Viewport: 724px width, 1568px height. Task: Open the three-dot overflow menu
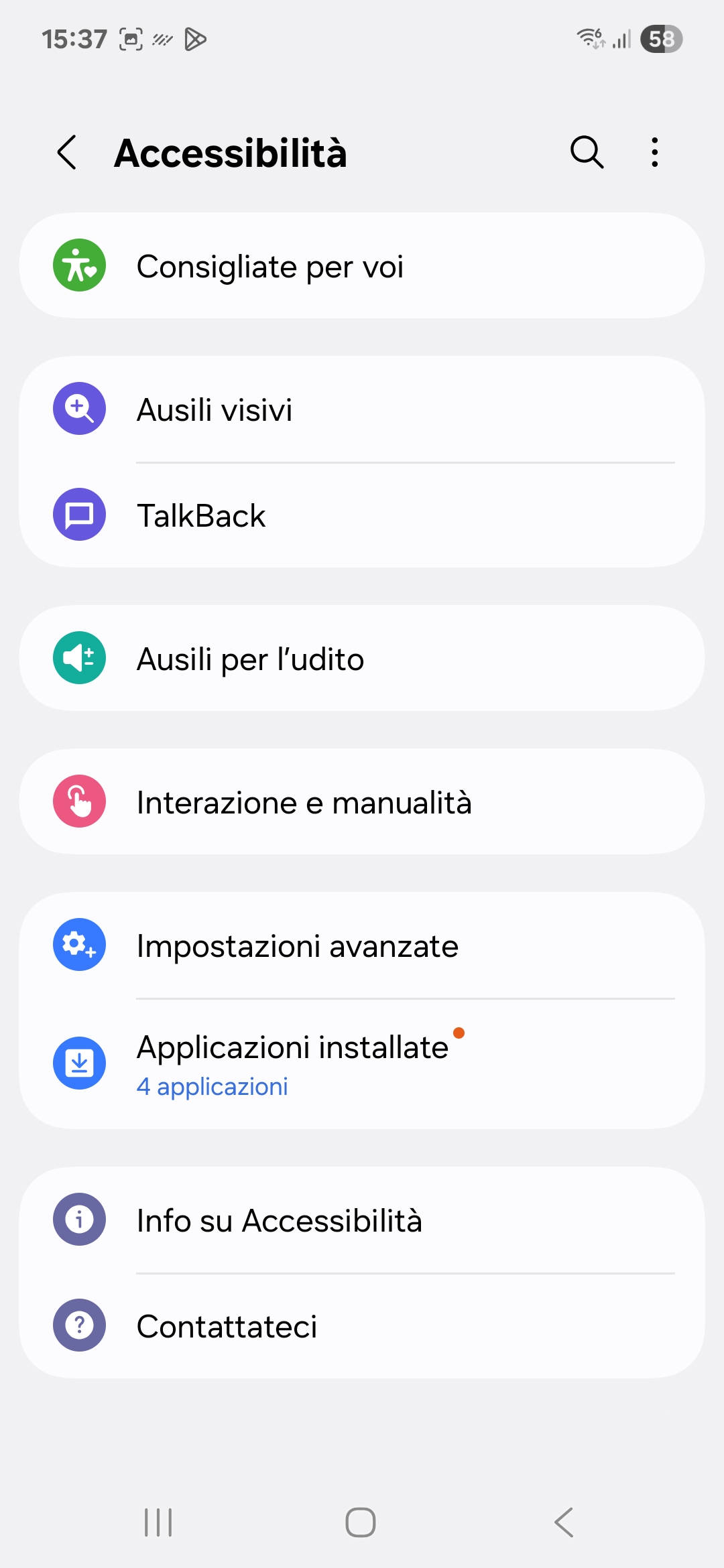tap(655, 152)
